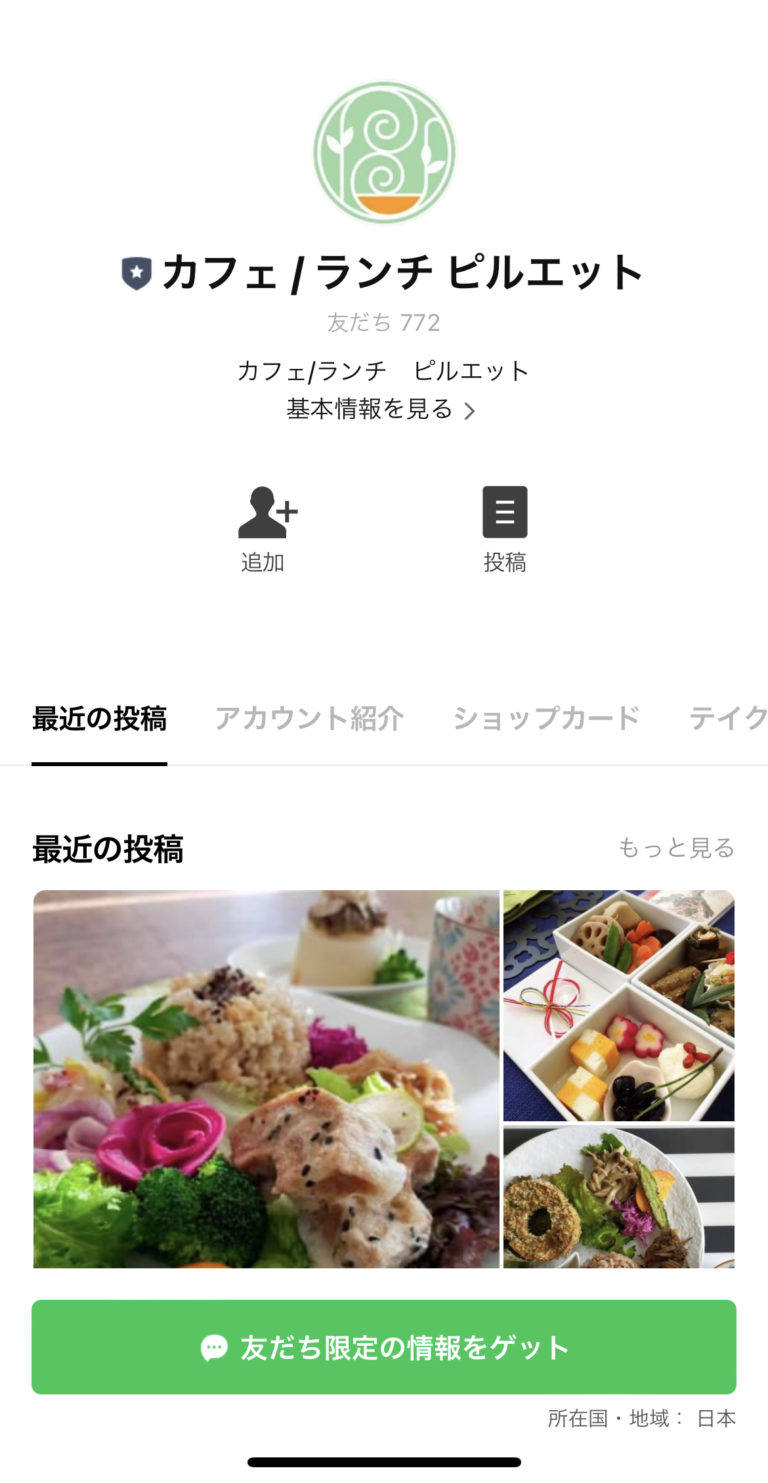Select the 最近の投稿 tab
Screen dimensions: 768x1483
(x=99, y=718)
